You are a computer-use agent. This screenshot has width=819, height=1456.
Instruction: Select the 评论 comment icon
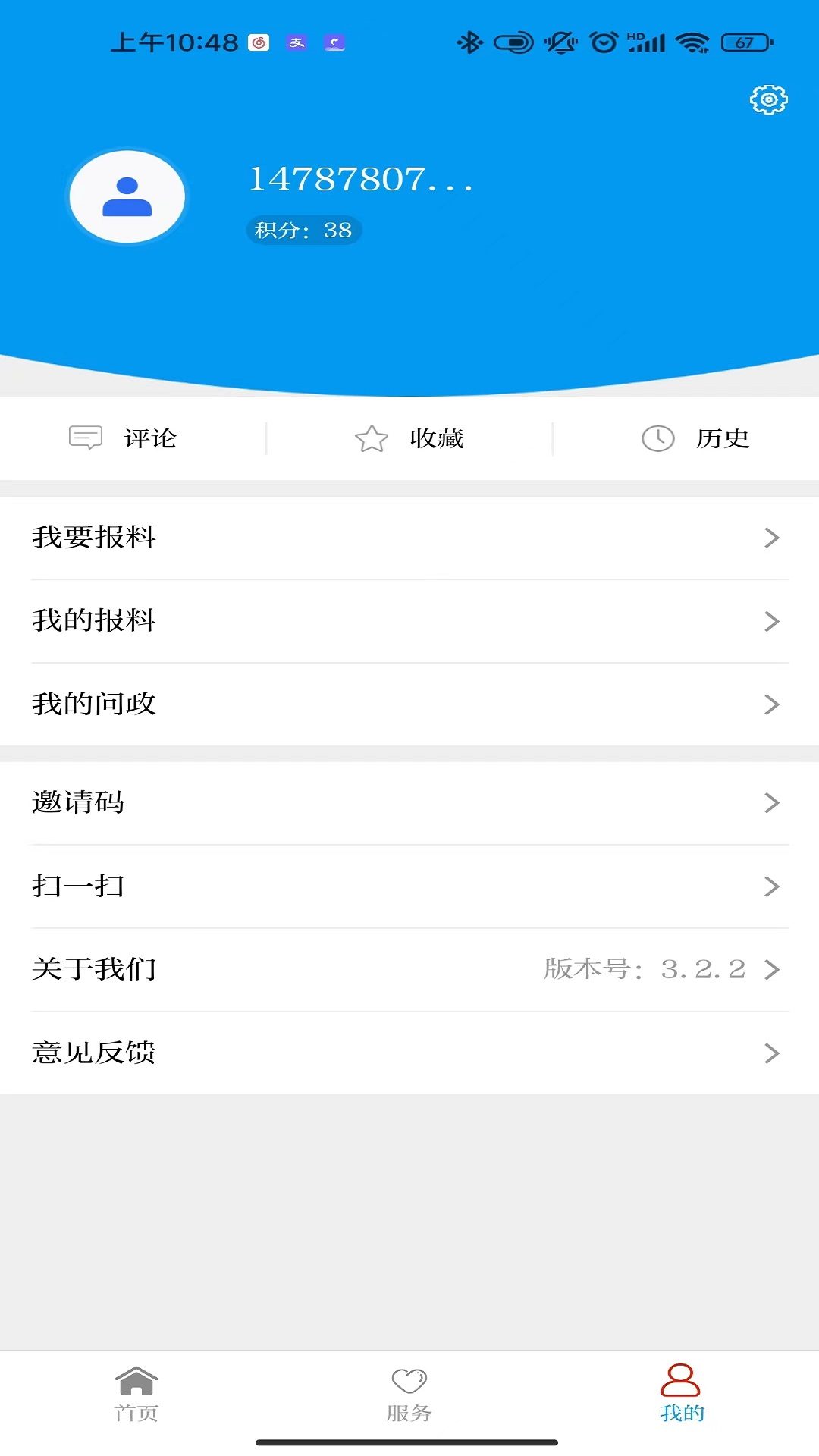pos(86,438)
